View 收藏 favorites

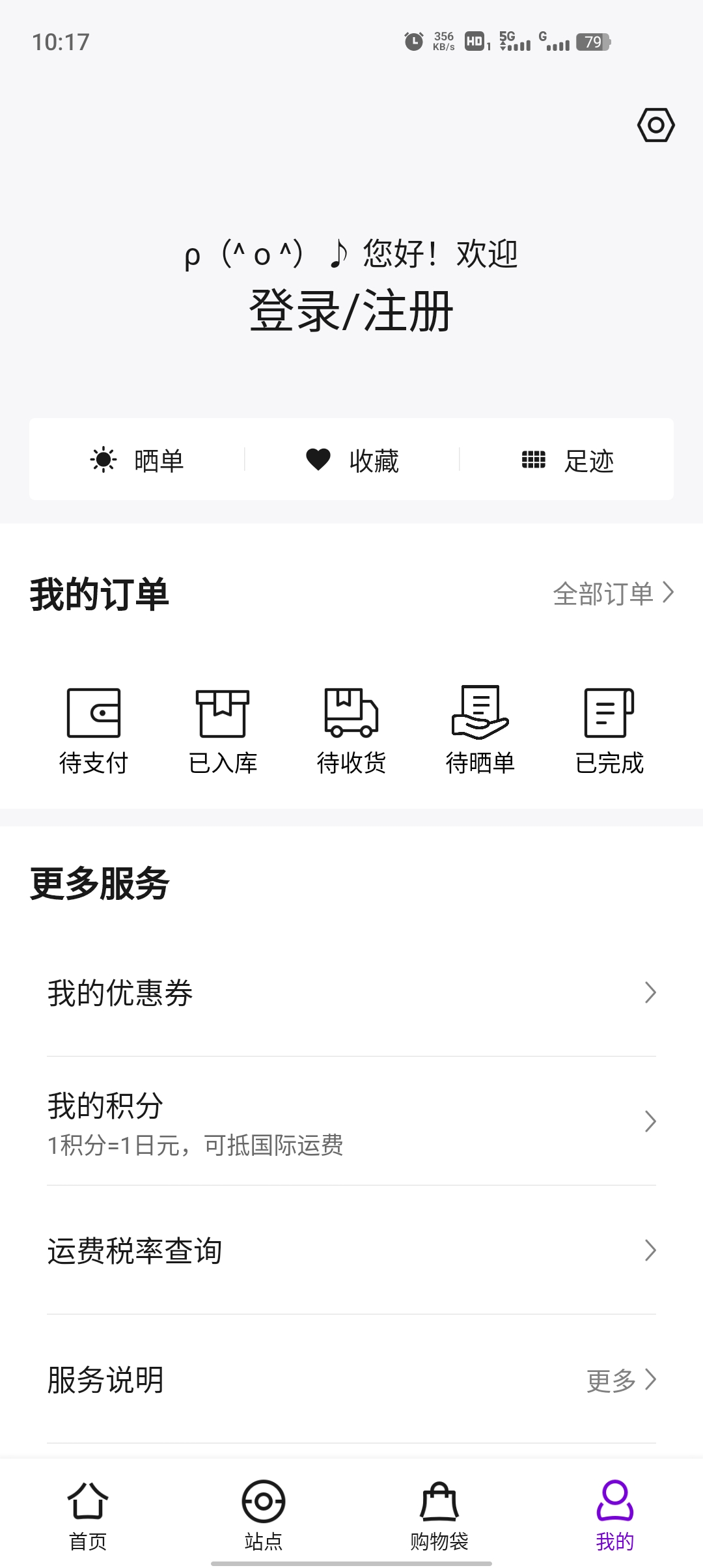[352, 460]
